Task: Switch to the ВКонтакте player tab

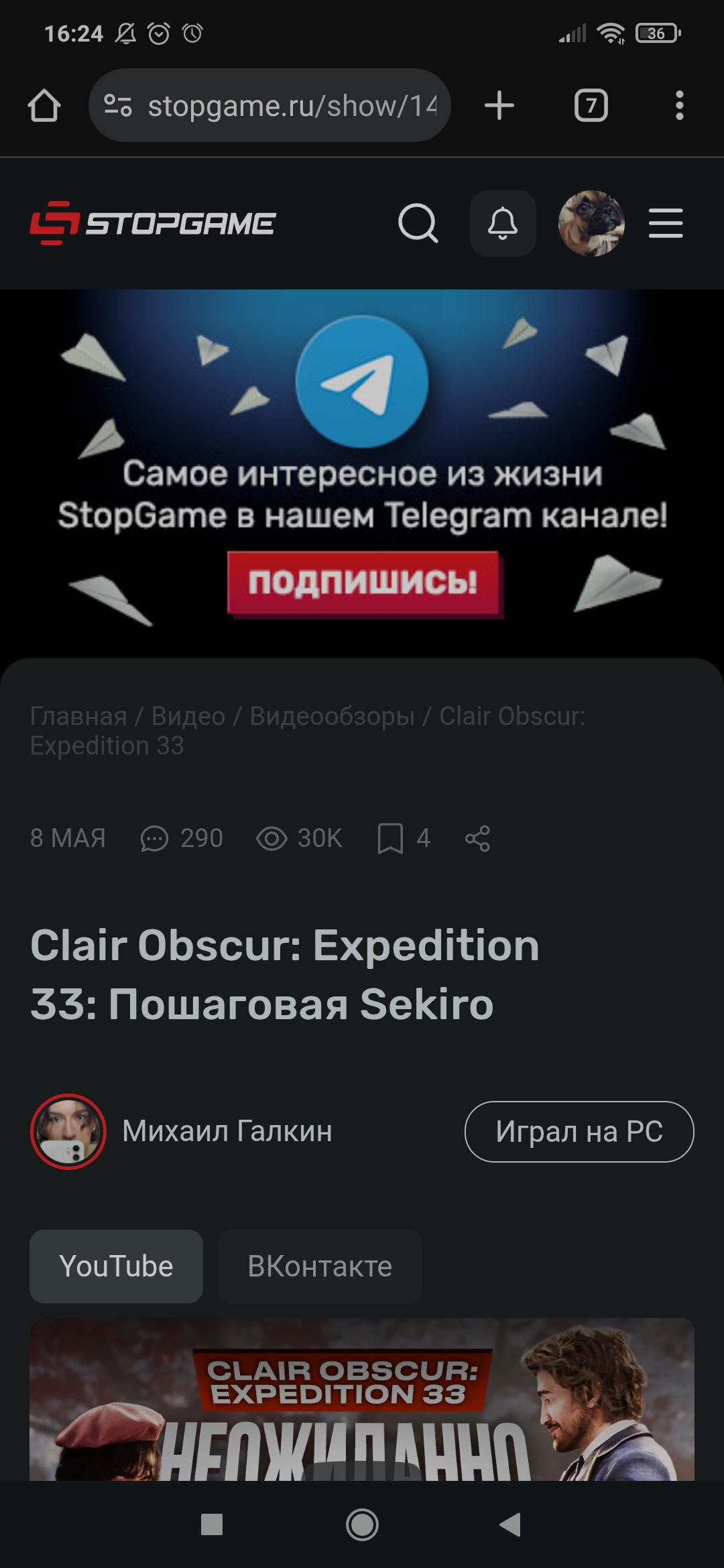Action: click(320, 1266)
